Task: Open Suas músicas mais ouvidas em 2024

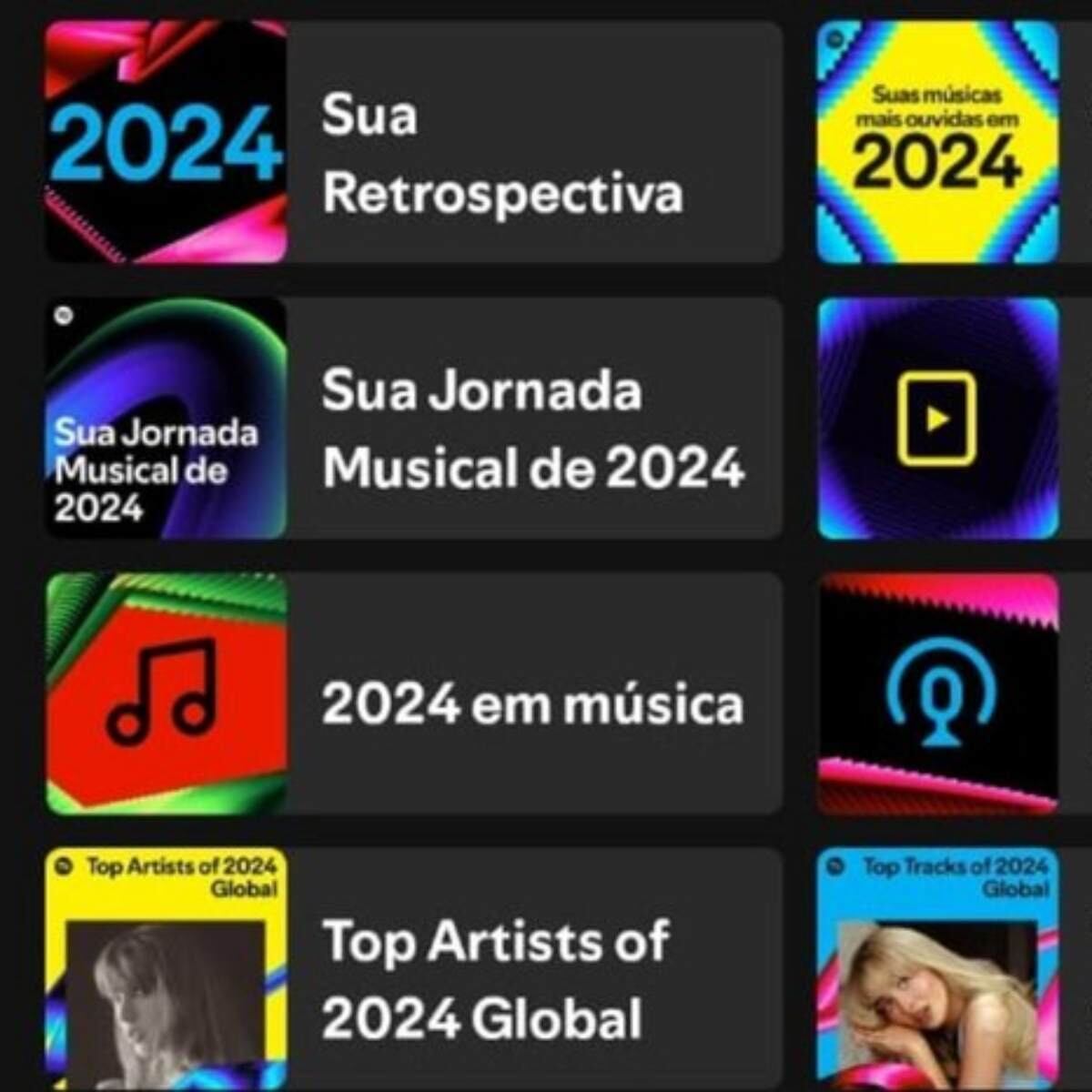Action: (x=938, y=143)
